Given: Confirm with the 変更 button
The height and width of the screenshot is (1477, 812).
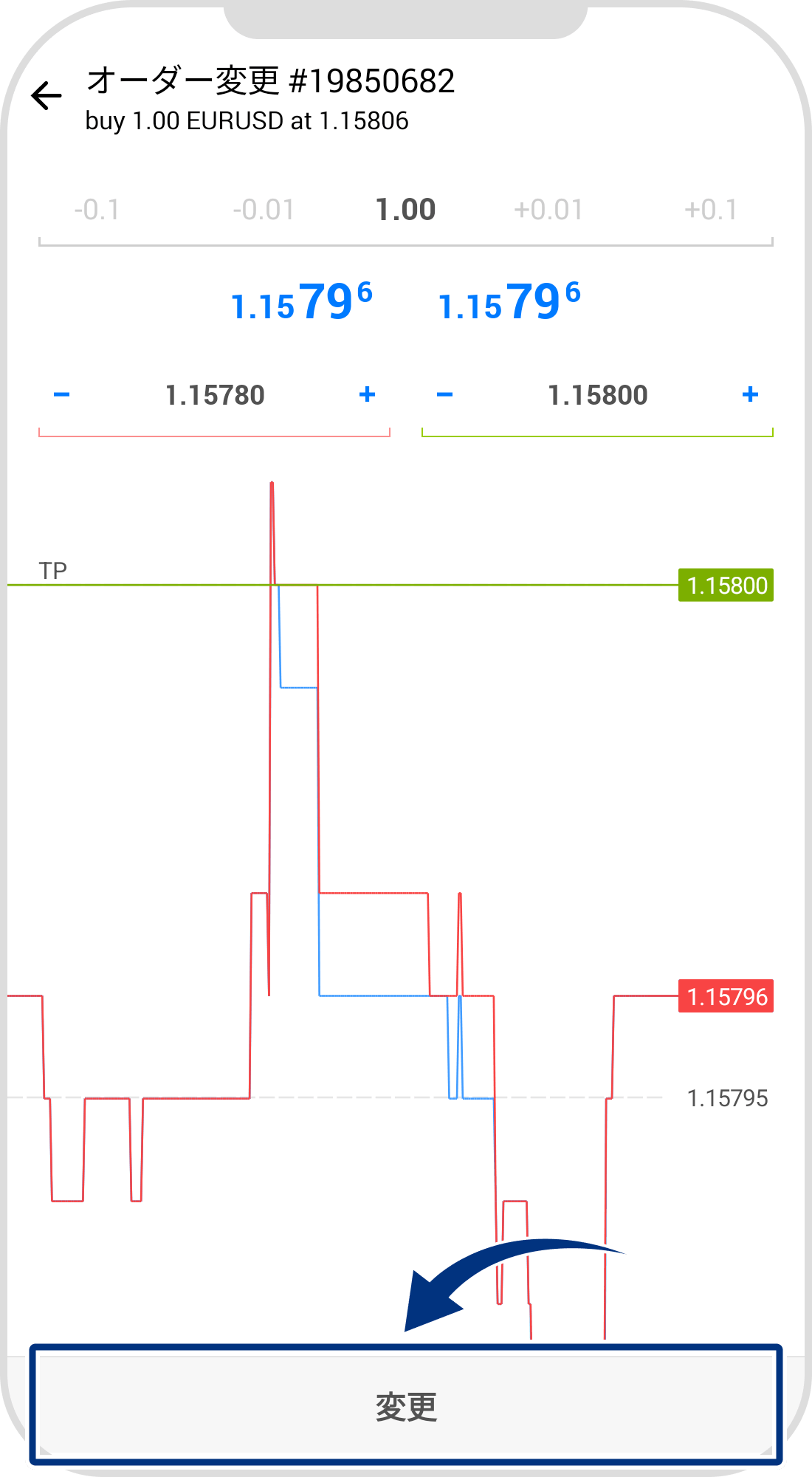Looking at the screenshot, I should click(406, 1406).
